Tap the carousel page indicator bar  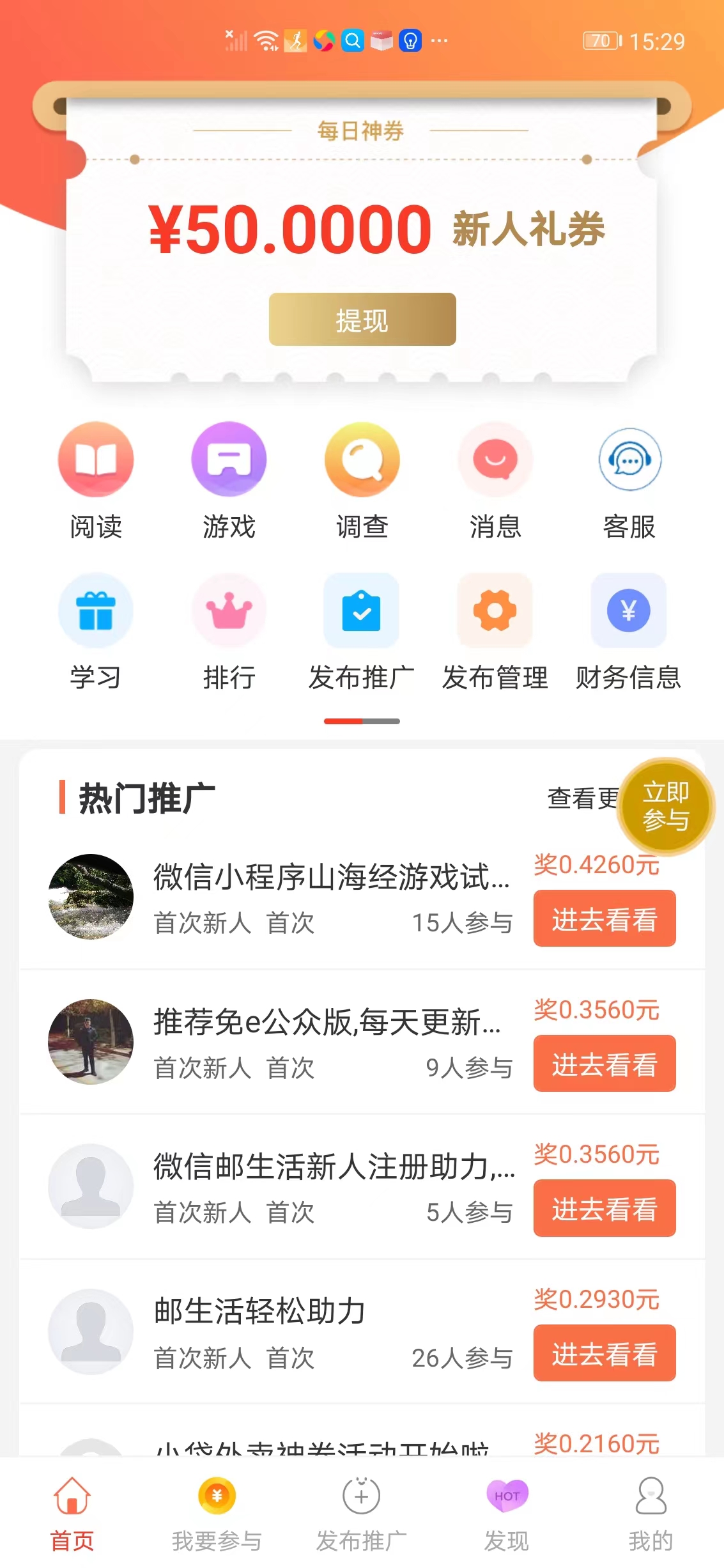pyautogui.click(x=362, y=721)
